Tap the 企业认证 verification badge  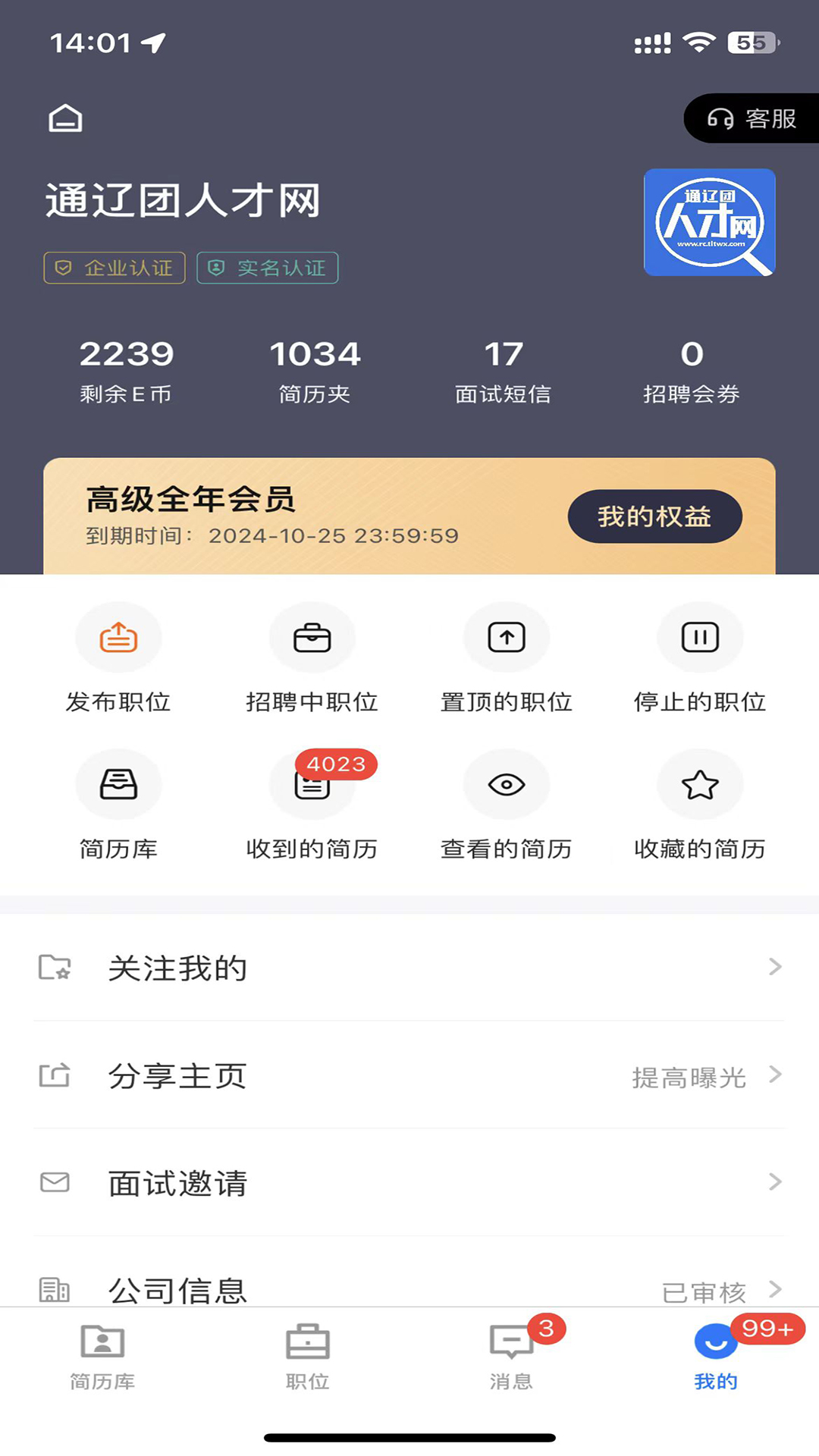(114, 268)
